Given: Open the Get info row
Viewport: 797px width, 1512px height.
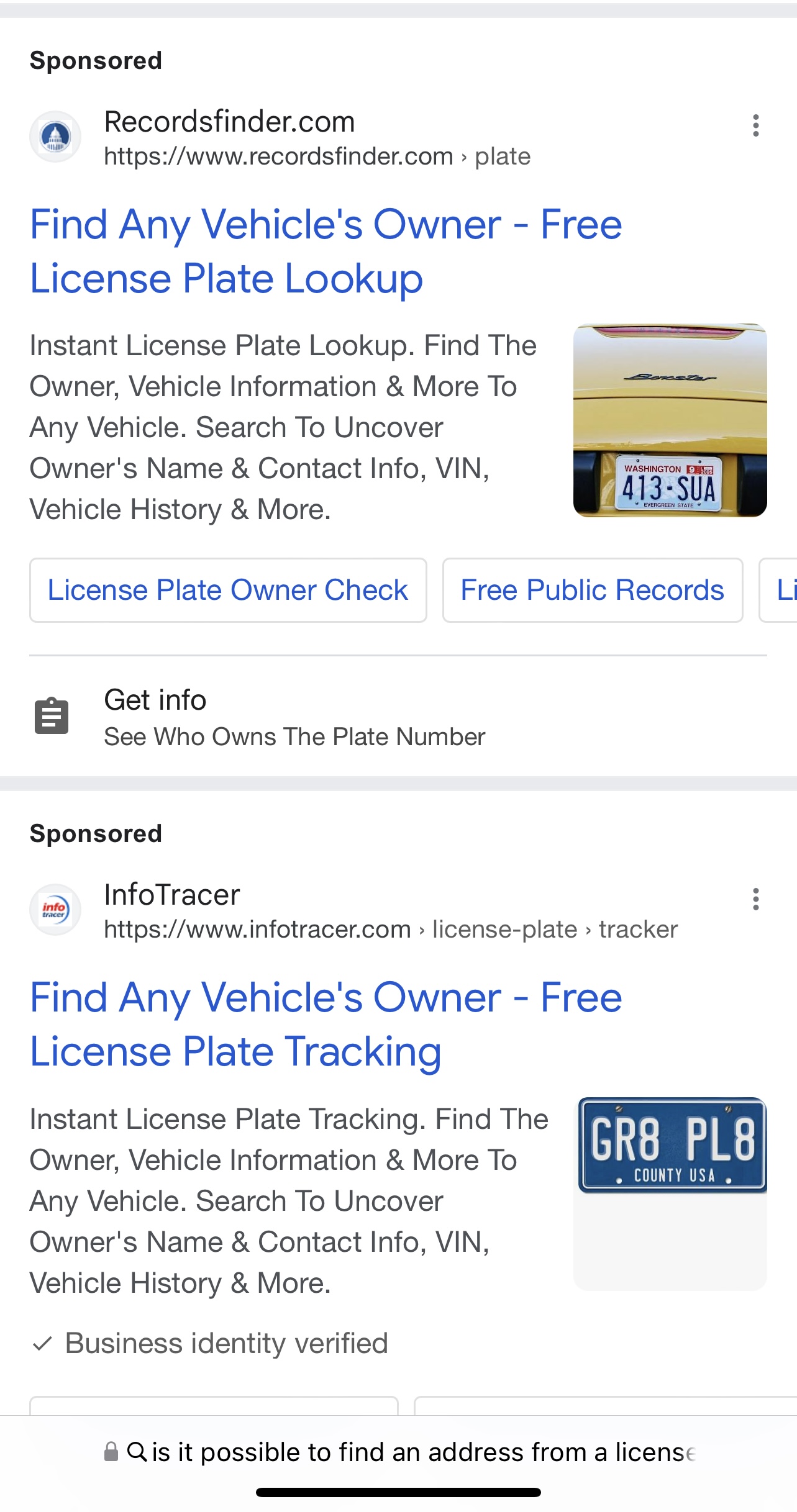Looking at the screenshot, I should (x=294, y=717).
